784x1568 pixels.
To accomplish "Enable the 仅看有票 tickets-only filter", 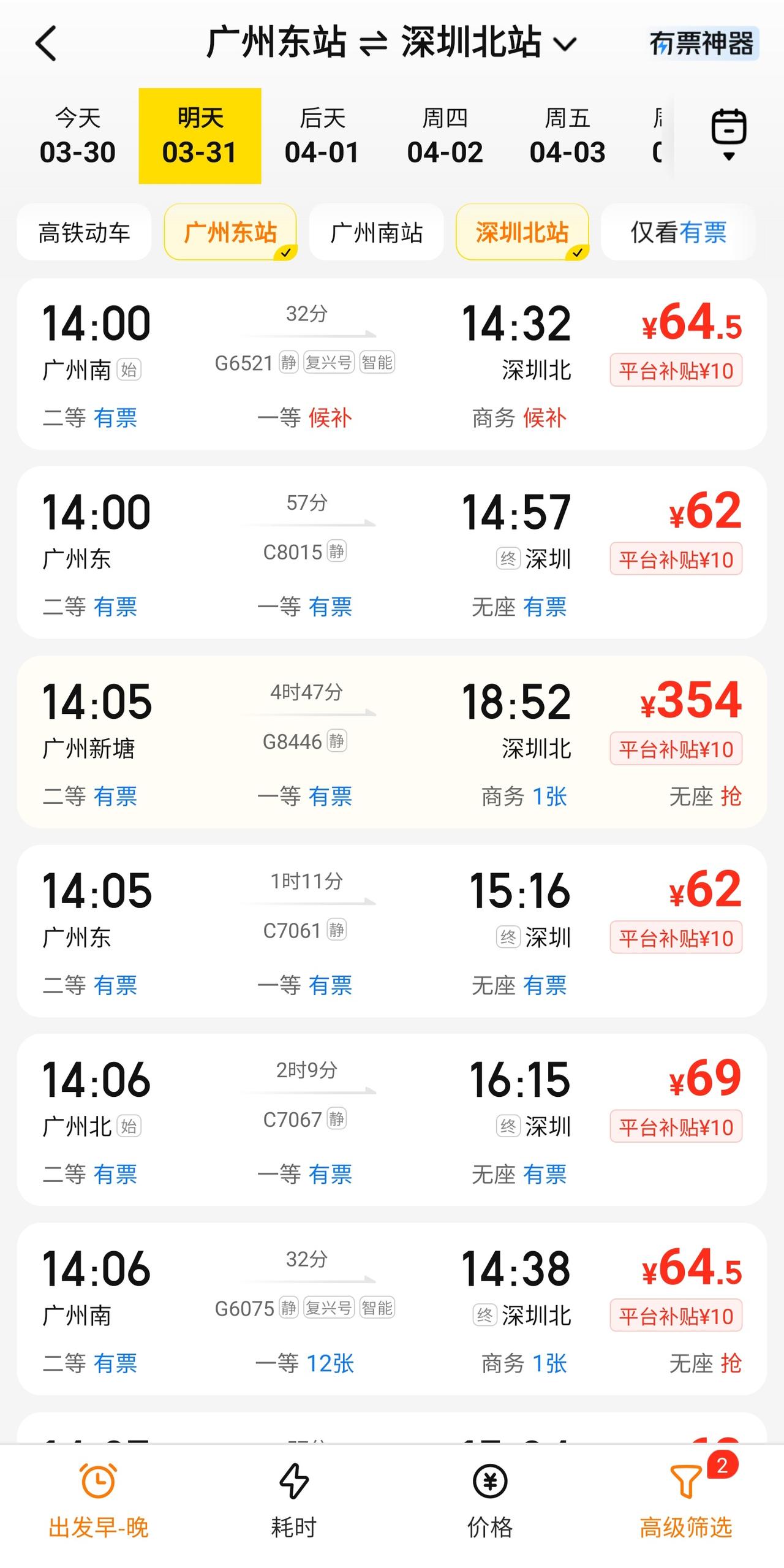I will 679,233.
